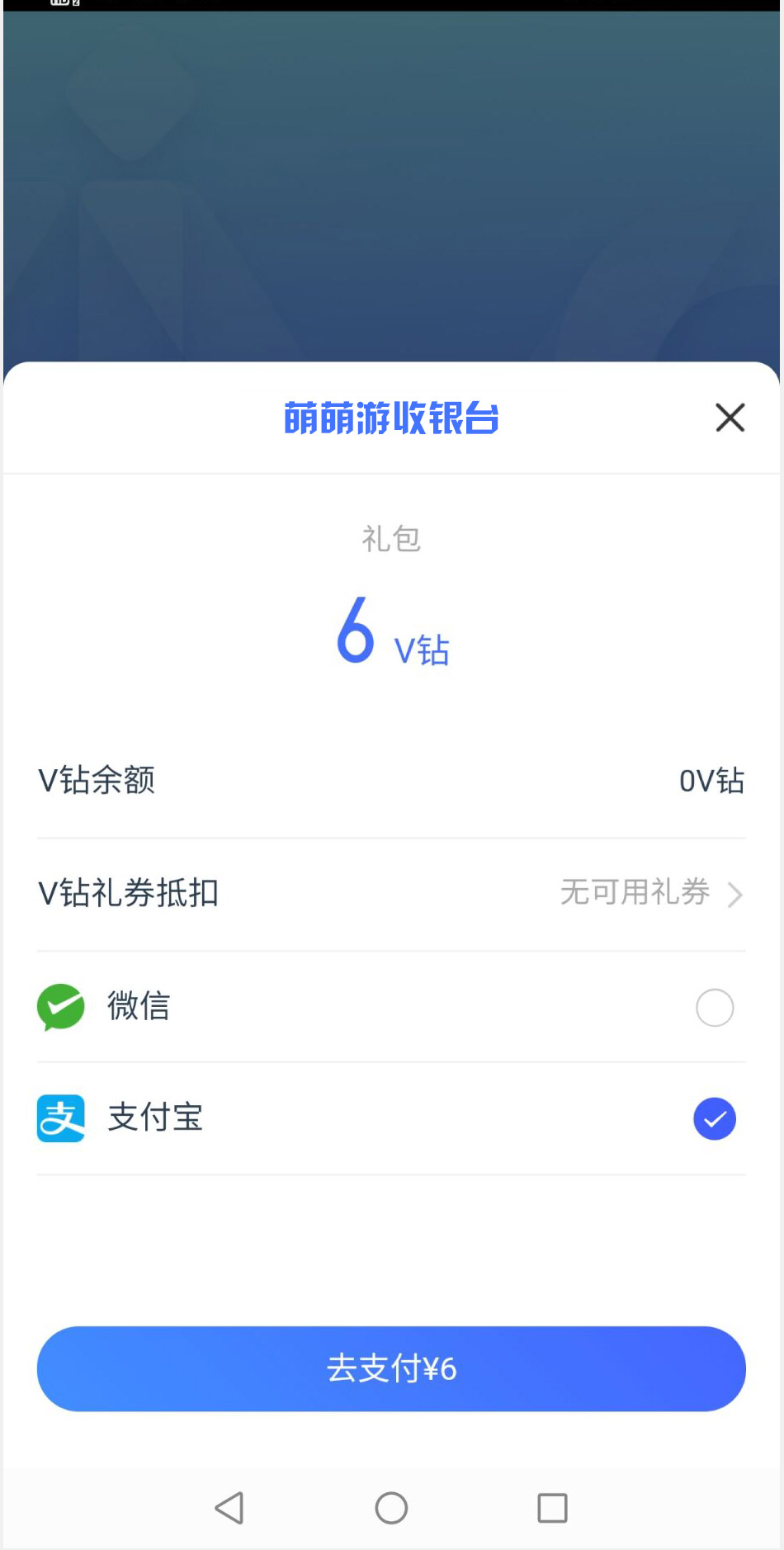This screenshot has height=1550, width=784.
Task: Select 支付宝 as payment method
Action: pyautogui.click(x=714, y=1118)
